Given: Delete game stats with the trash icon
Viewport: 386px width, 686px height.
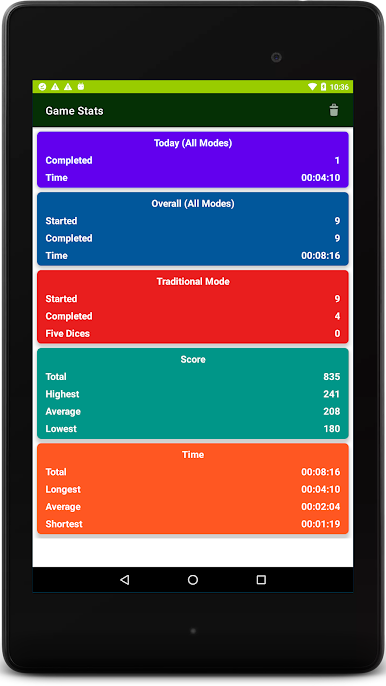Looking at the screenshot, I should [x=333, y=110].
